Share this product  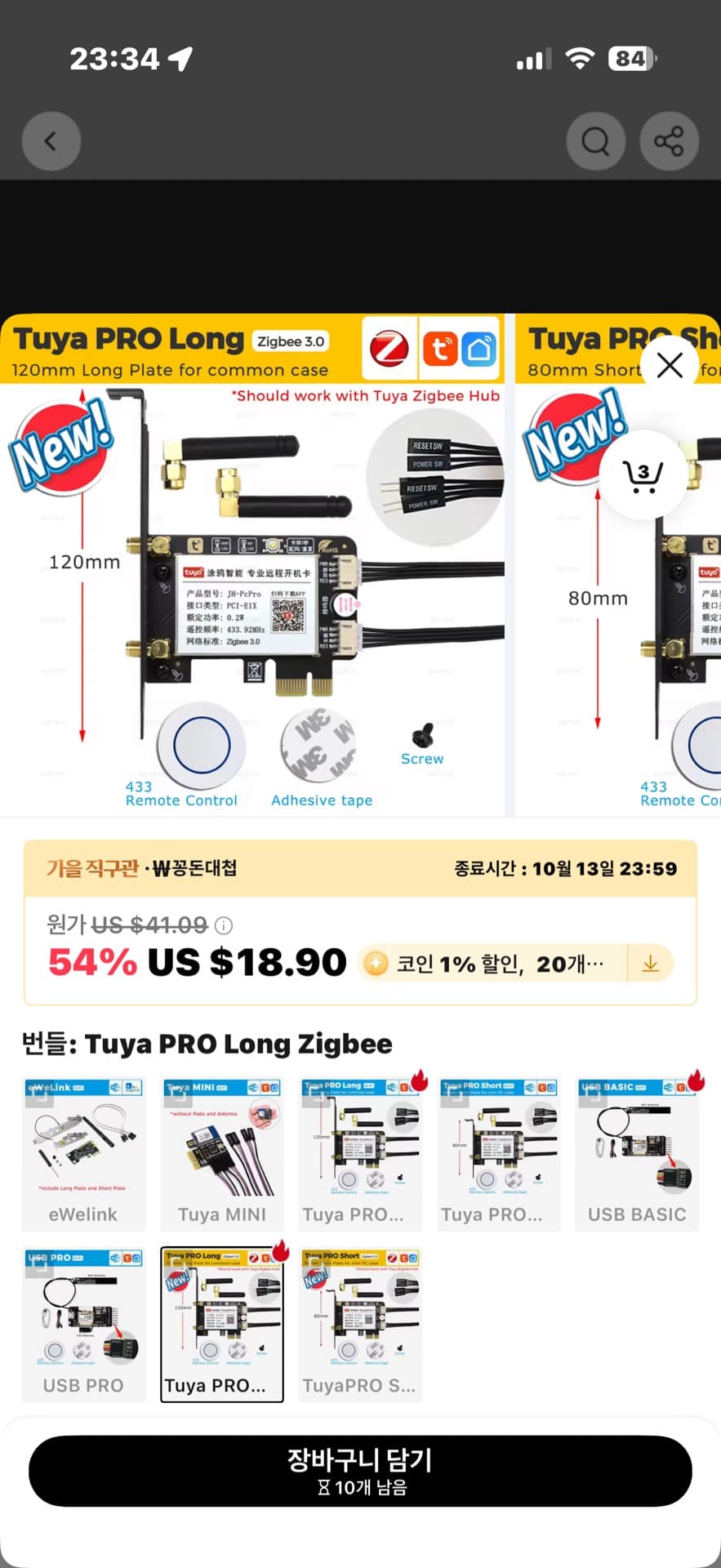[x=669, y=141]
